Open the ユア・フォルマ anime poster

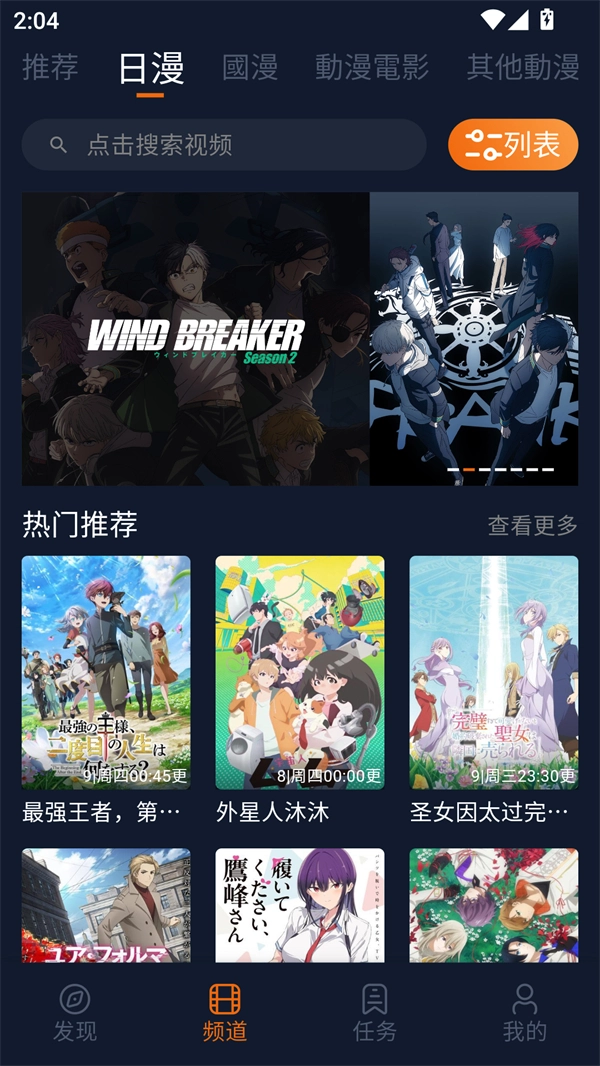point(106,905)
